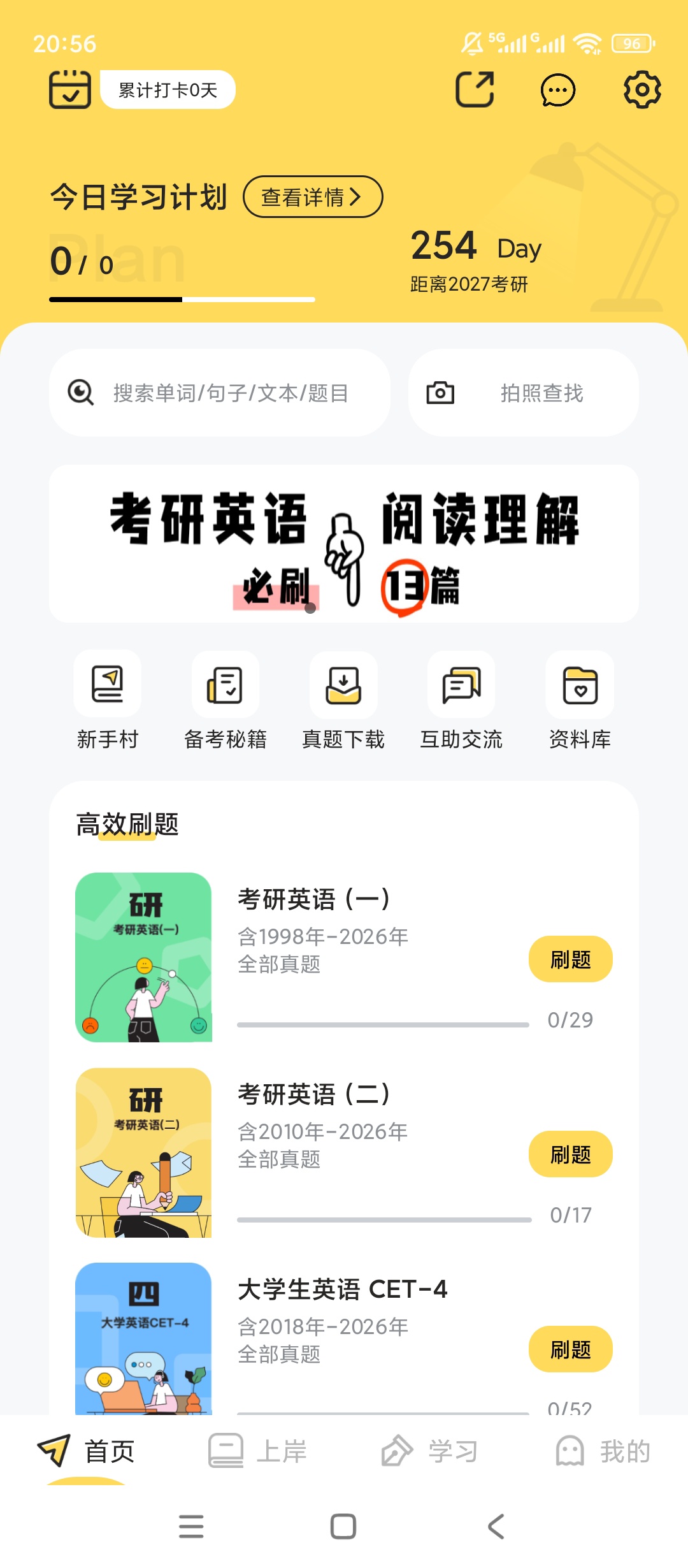Open app settings via the gear icon
Image resolution: width=688 pixels, height=1568 pixels.
[641, 91]
